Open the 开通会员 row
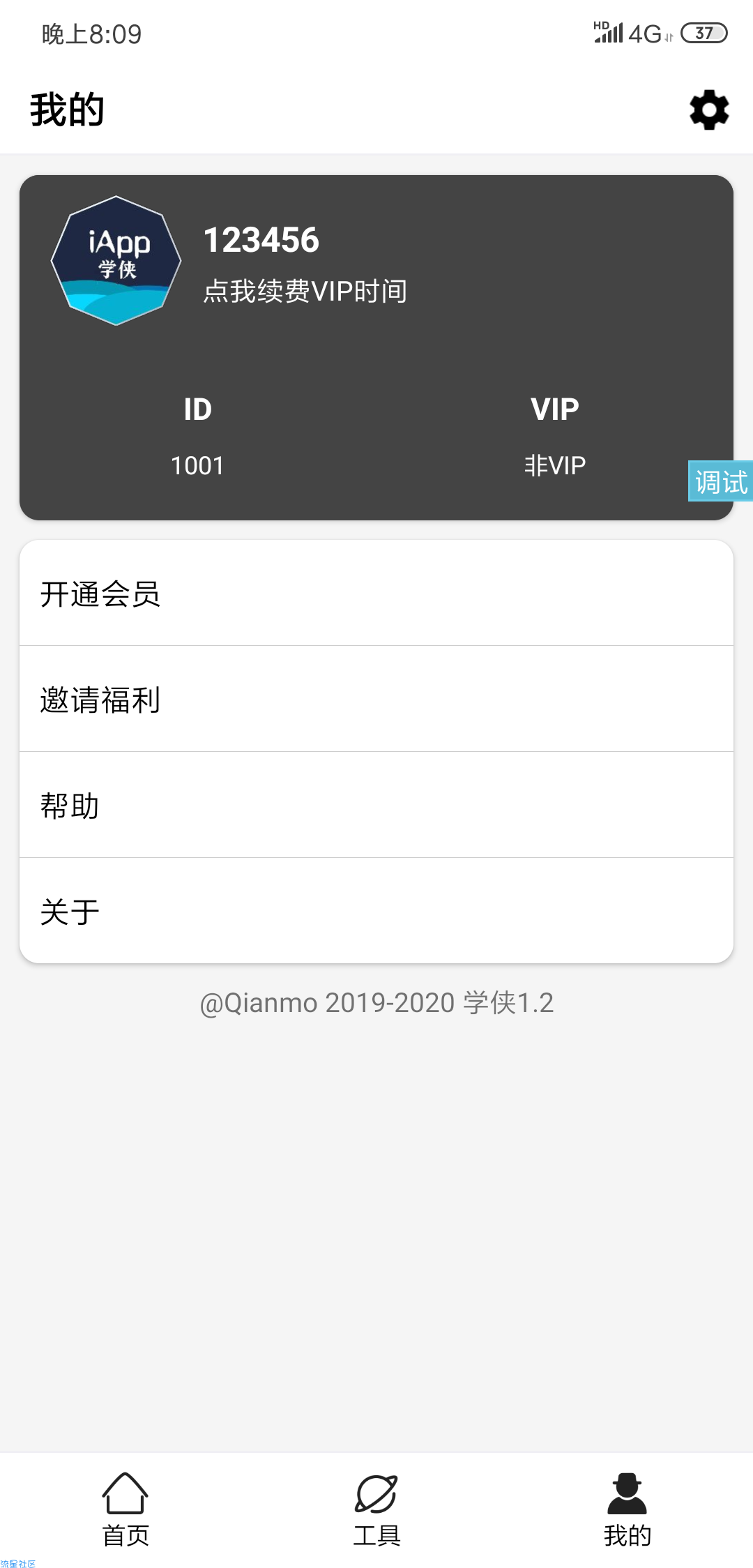753x1568 pixels. (x=376, y=593)
